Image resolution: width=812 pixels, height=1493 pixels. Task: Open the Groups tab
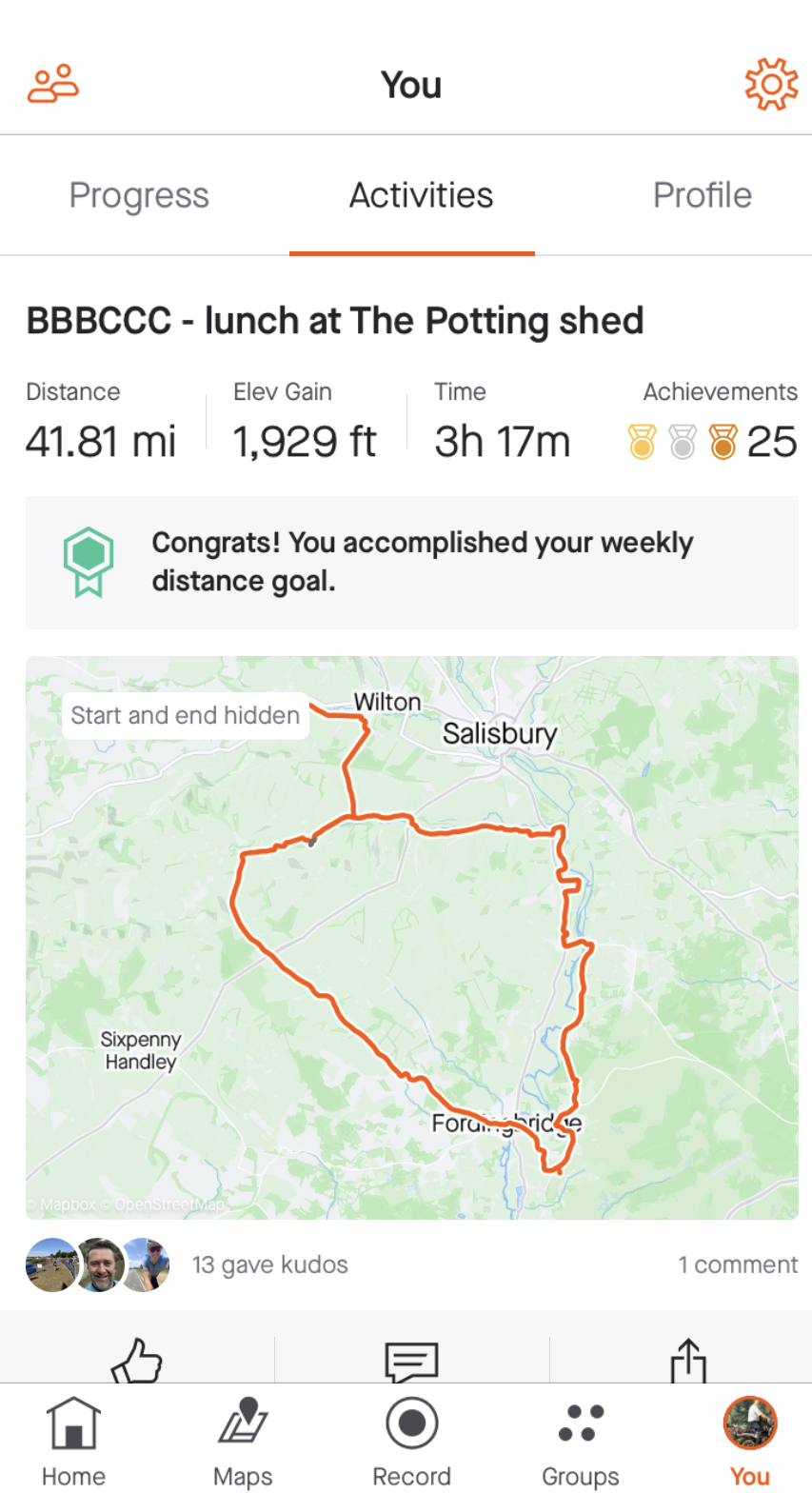click(x=580, y=1440)
